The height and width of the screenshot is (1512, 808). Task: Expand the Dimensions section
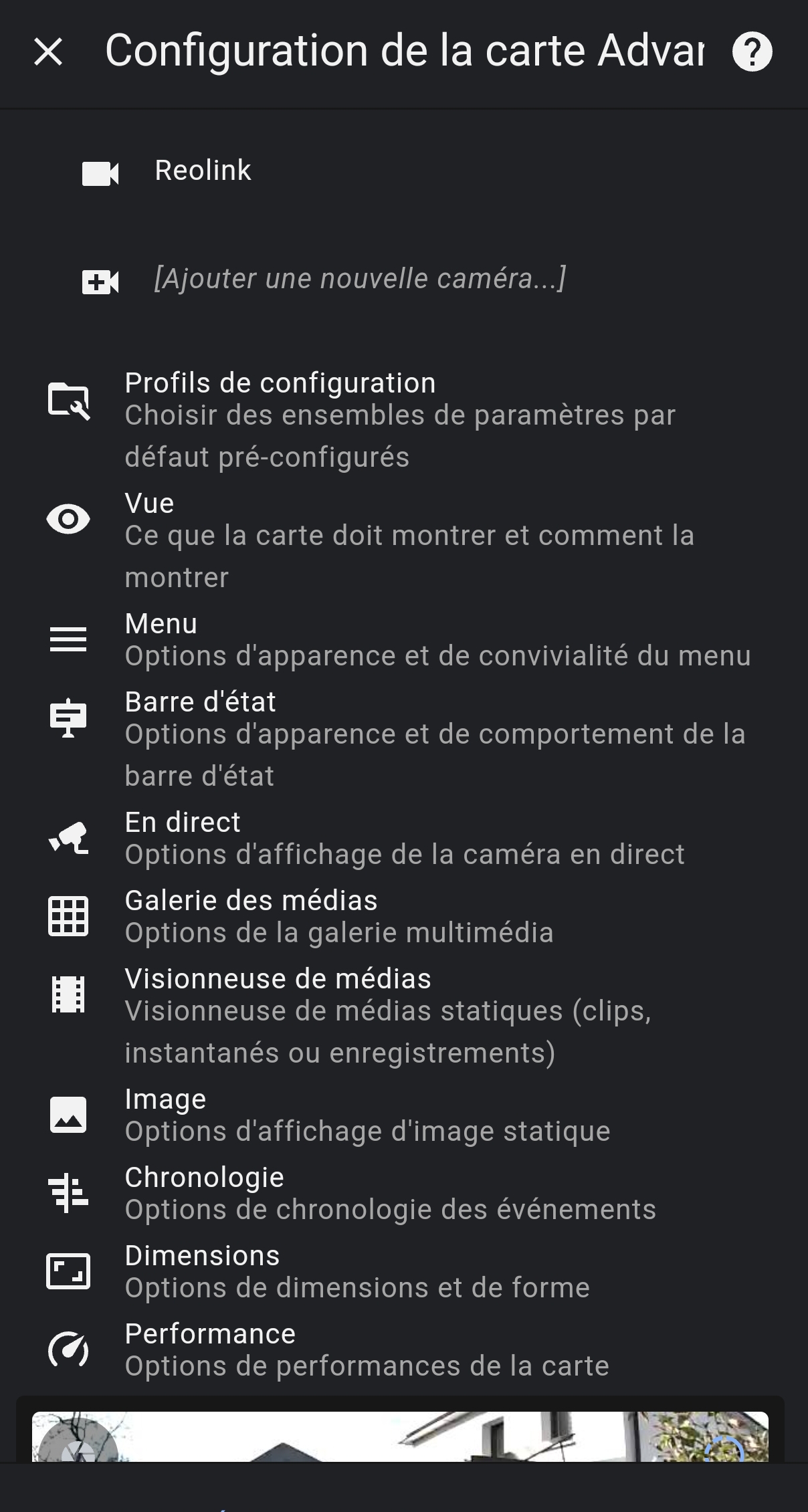coord(404,1271)
